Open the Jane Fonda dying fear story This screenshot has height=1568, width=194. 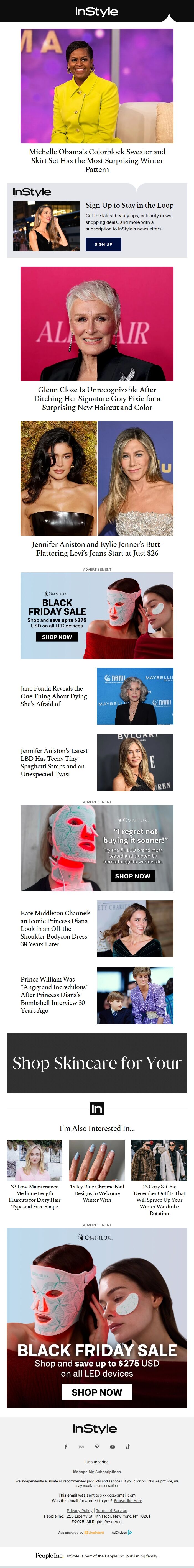[x=53, y=696]
